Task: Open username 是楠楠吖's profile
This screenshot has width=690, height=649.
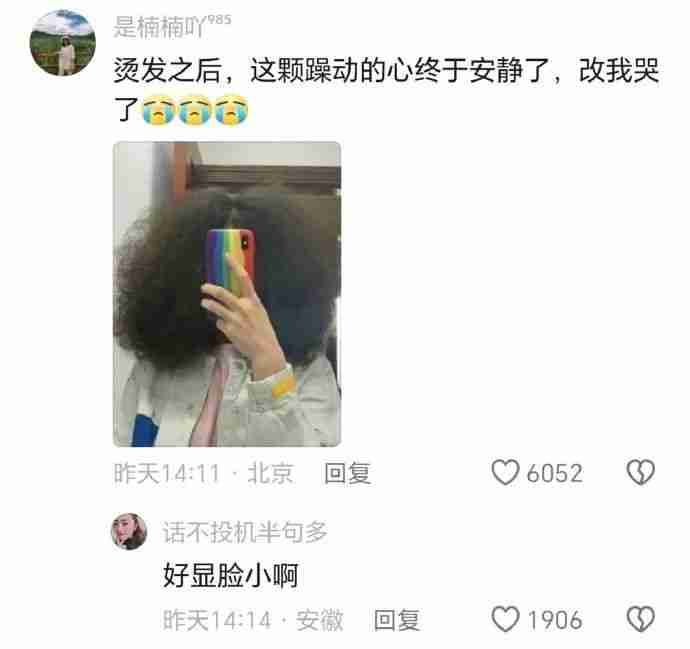Action: click(x=158, y=26)
